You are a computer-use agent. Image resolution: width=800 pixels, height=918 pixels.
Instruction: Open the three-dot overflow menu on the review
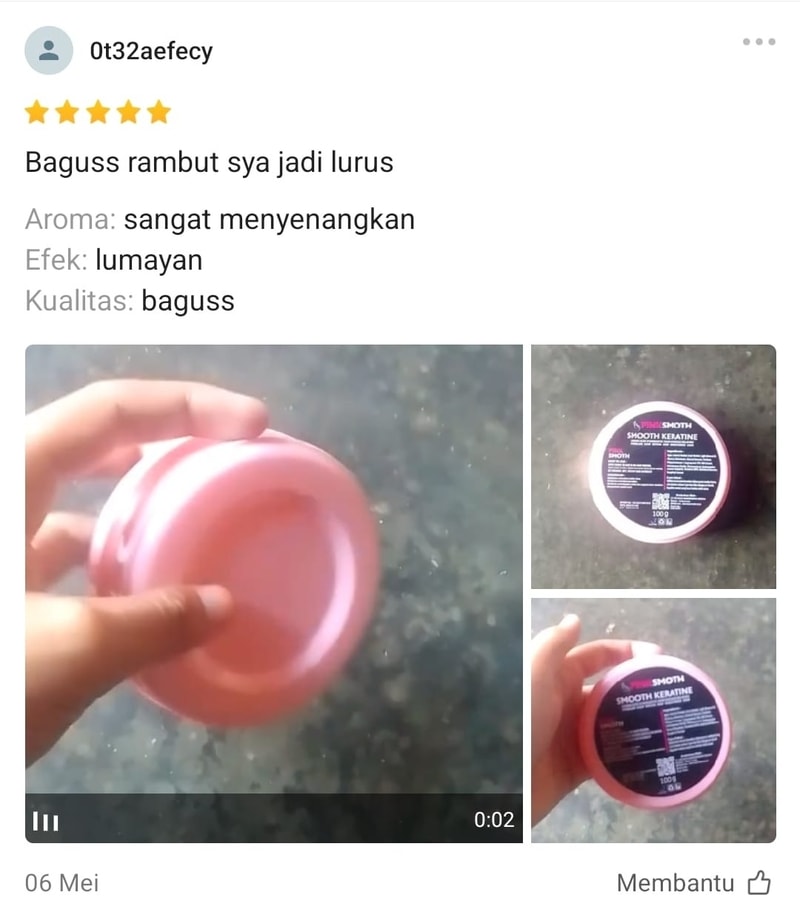758,42
